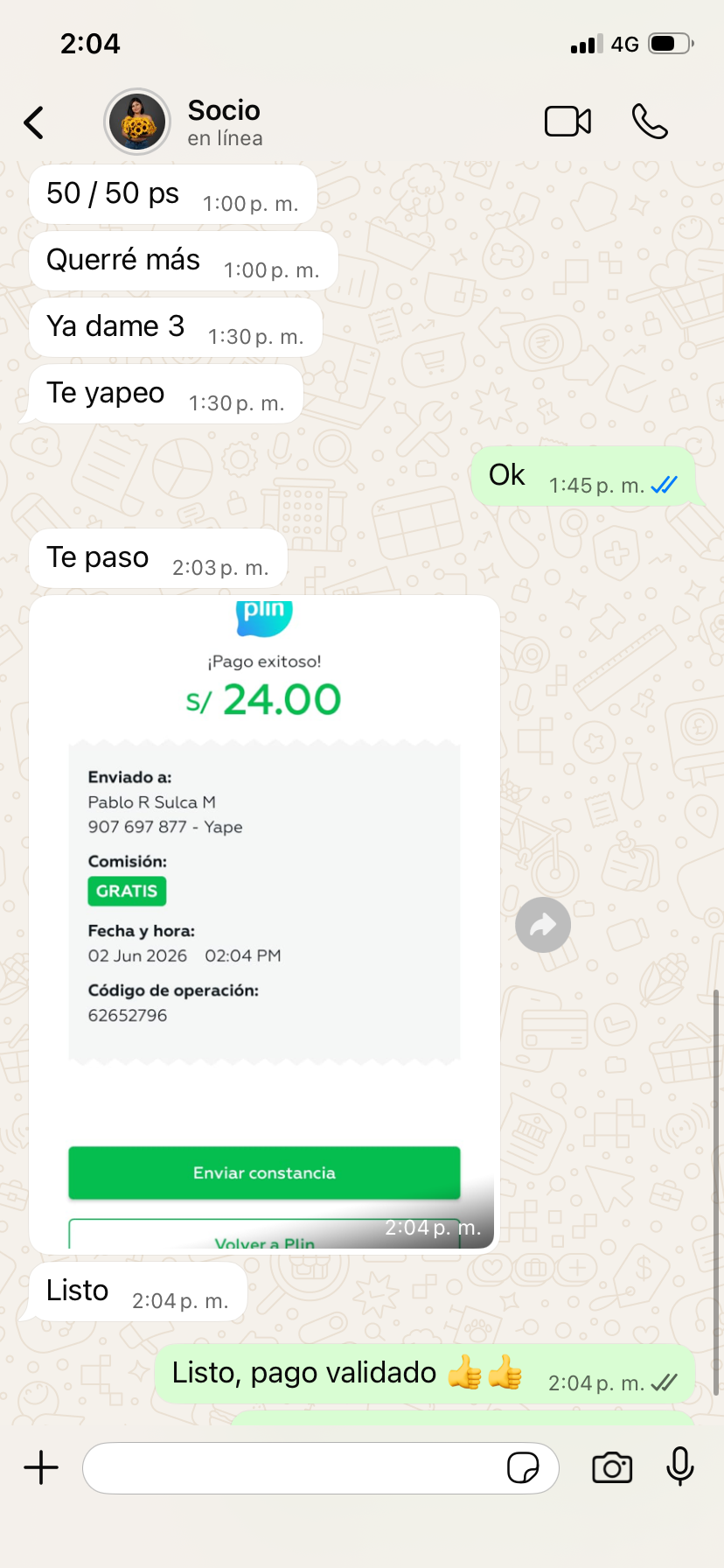Open the attachment plus menu
724x1568 pixels.
pos(41,1467)
